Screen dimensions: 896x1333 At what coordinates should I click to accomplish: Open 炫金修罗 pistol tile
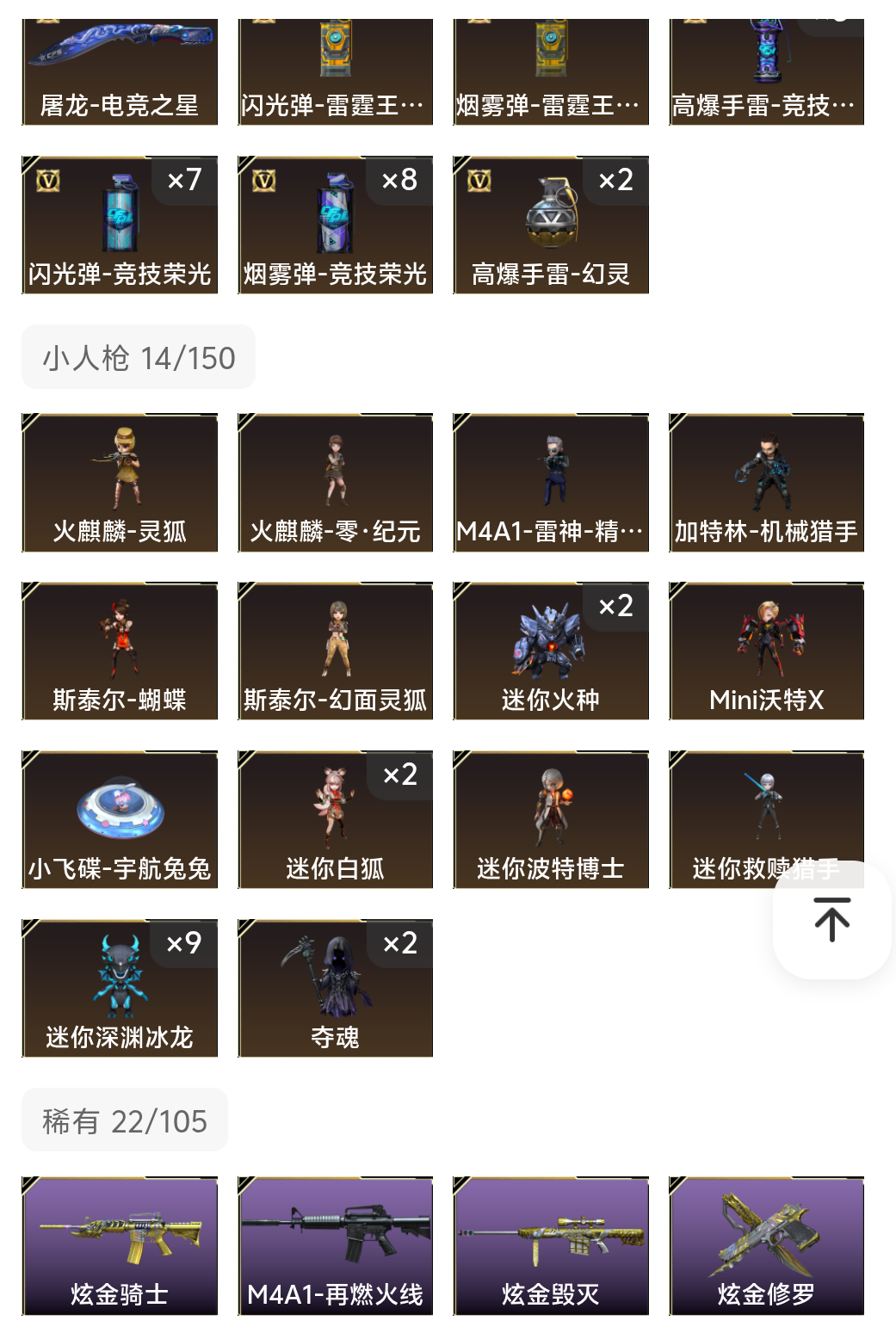pyautogui.click(x=766, y=1245)
